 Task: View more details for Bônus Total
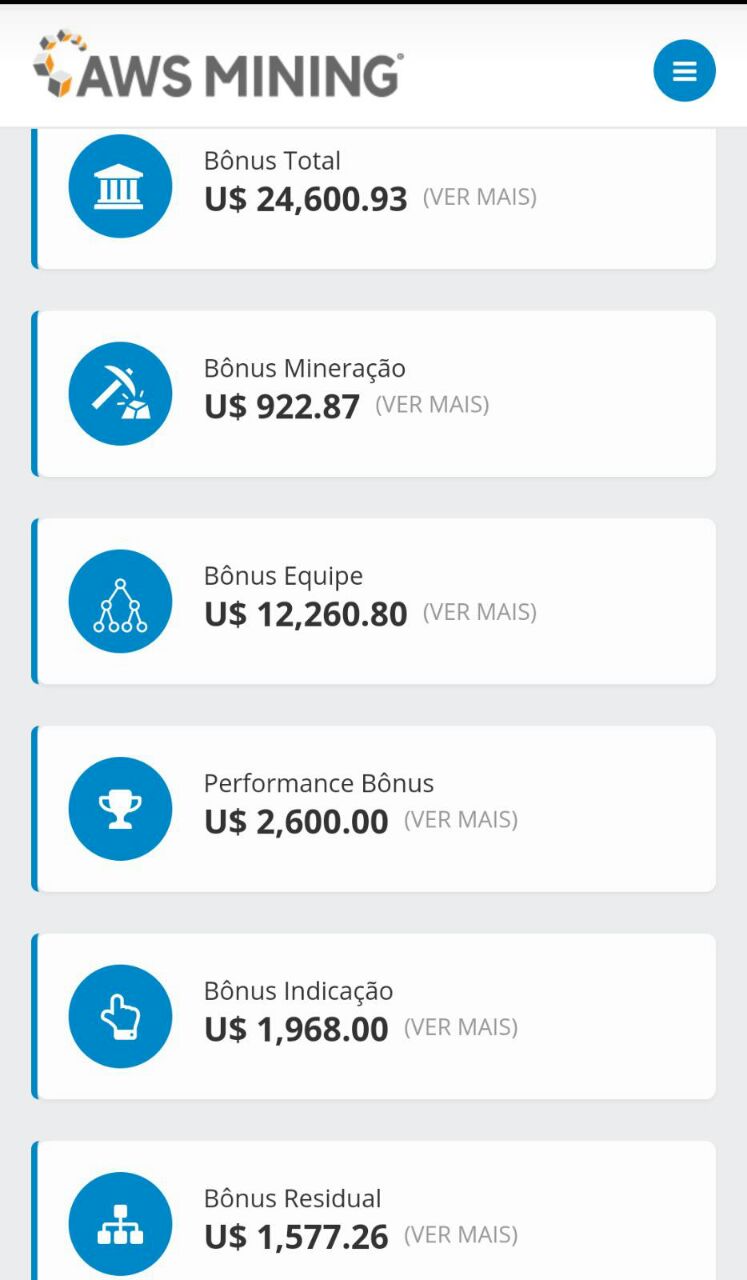pyautogui.click(x=480, y=197)
